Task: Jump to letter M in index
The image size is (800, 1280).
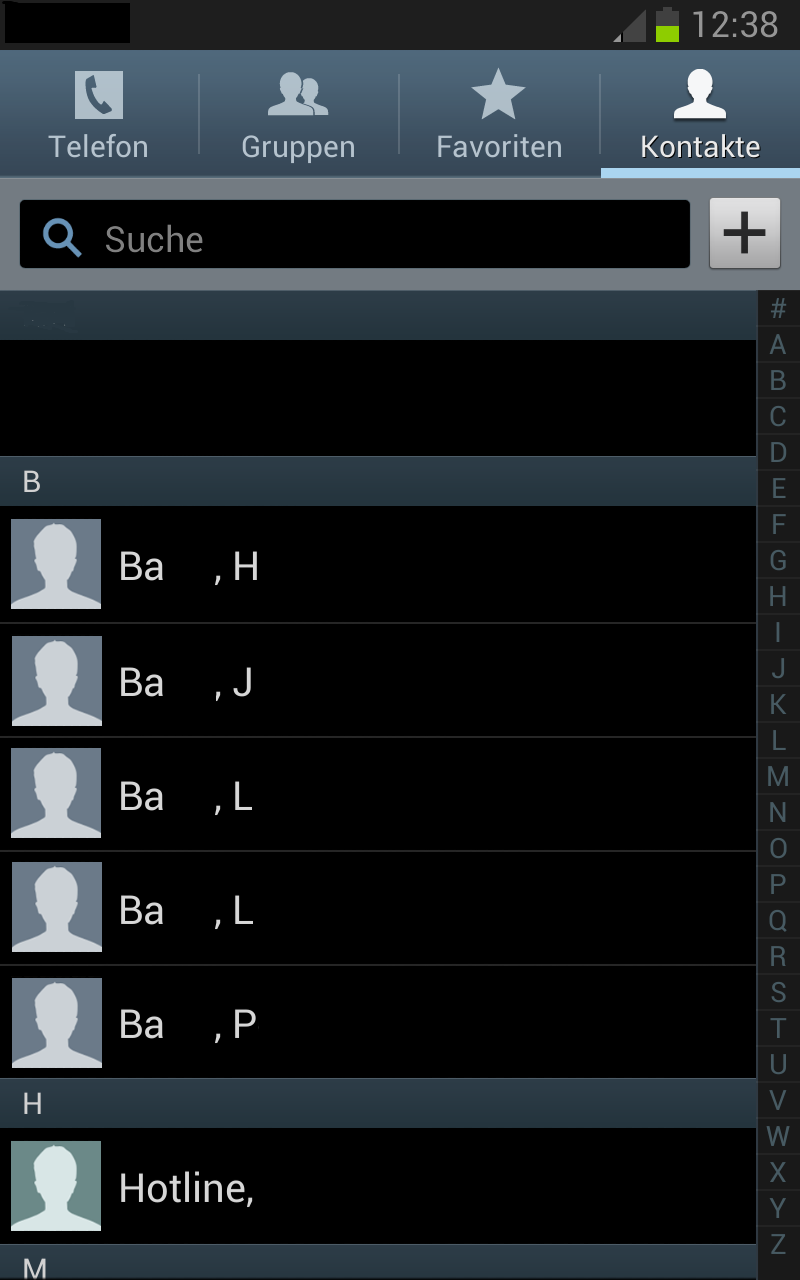Action: click(778, 777)
